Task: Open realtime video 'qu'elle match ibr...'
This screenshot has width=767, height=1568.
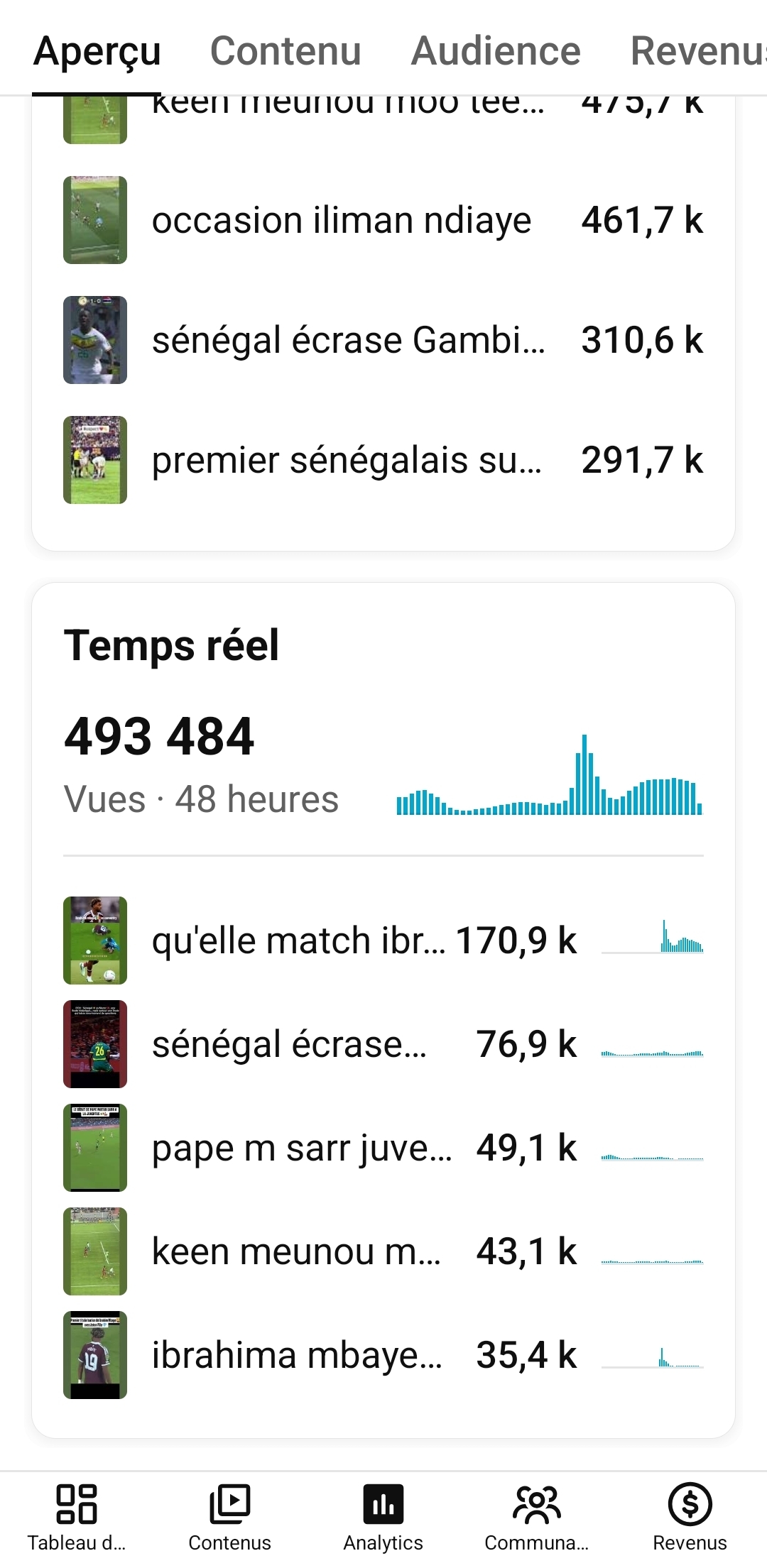Action: pyautogui.click(x=383, y=941)
